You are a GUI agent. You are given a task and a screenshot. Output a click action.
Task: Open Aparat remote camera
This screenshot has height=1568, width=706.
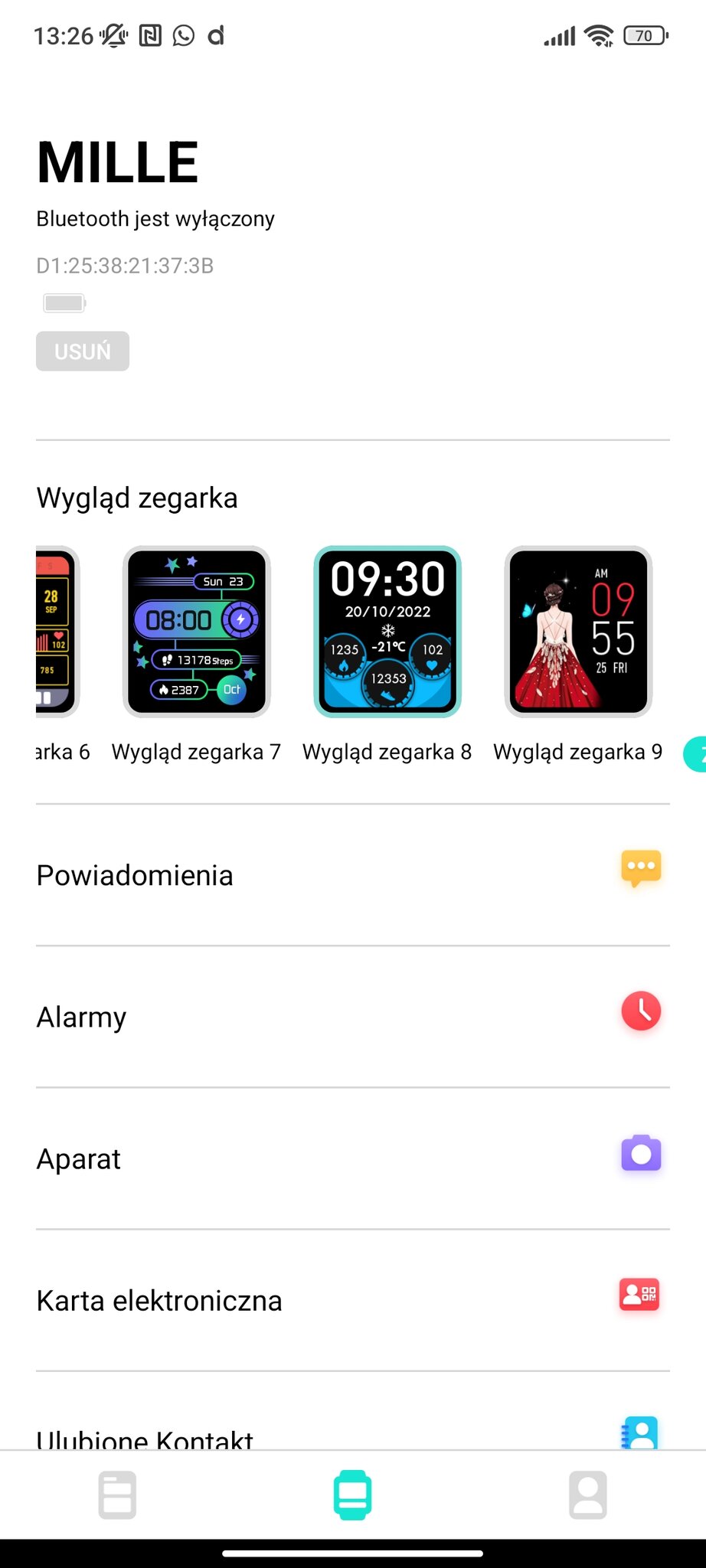pyautogui.click(x=352, y=1158)
